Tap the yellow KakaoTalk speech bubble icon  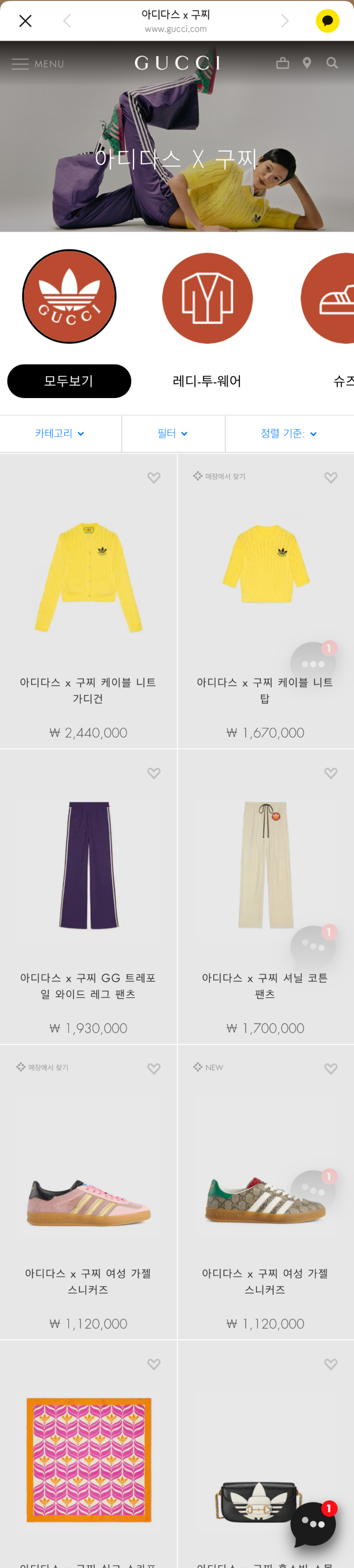(x=327, y=21)
